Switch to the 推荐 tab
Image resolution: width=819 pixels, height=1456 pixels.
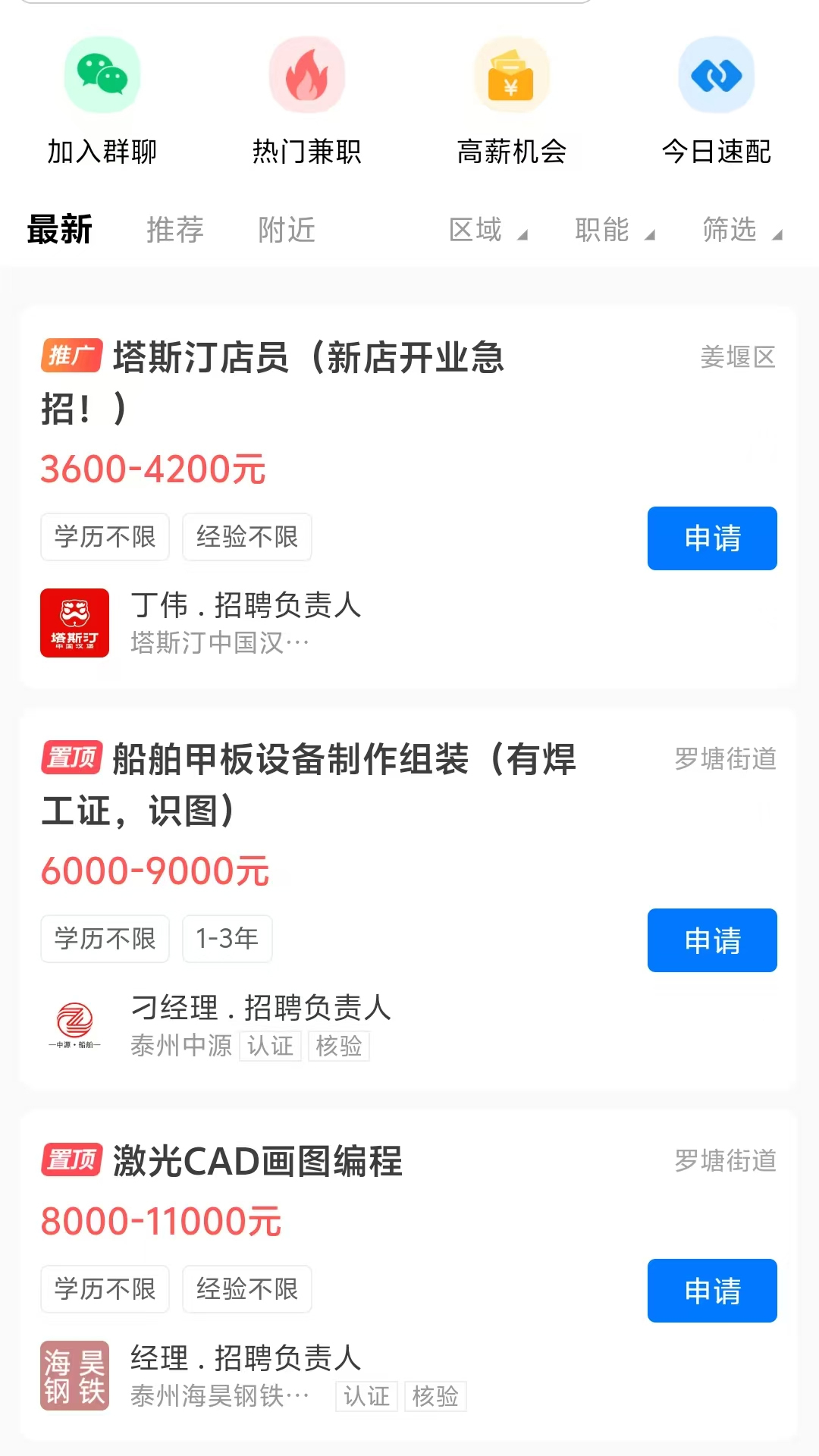tap(174, 229)
